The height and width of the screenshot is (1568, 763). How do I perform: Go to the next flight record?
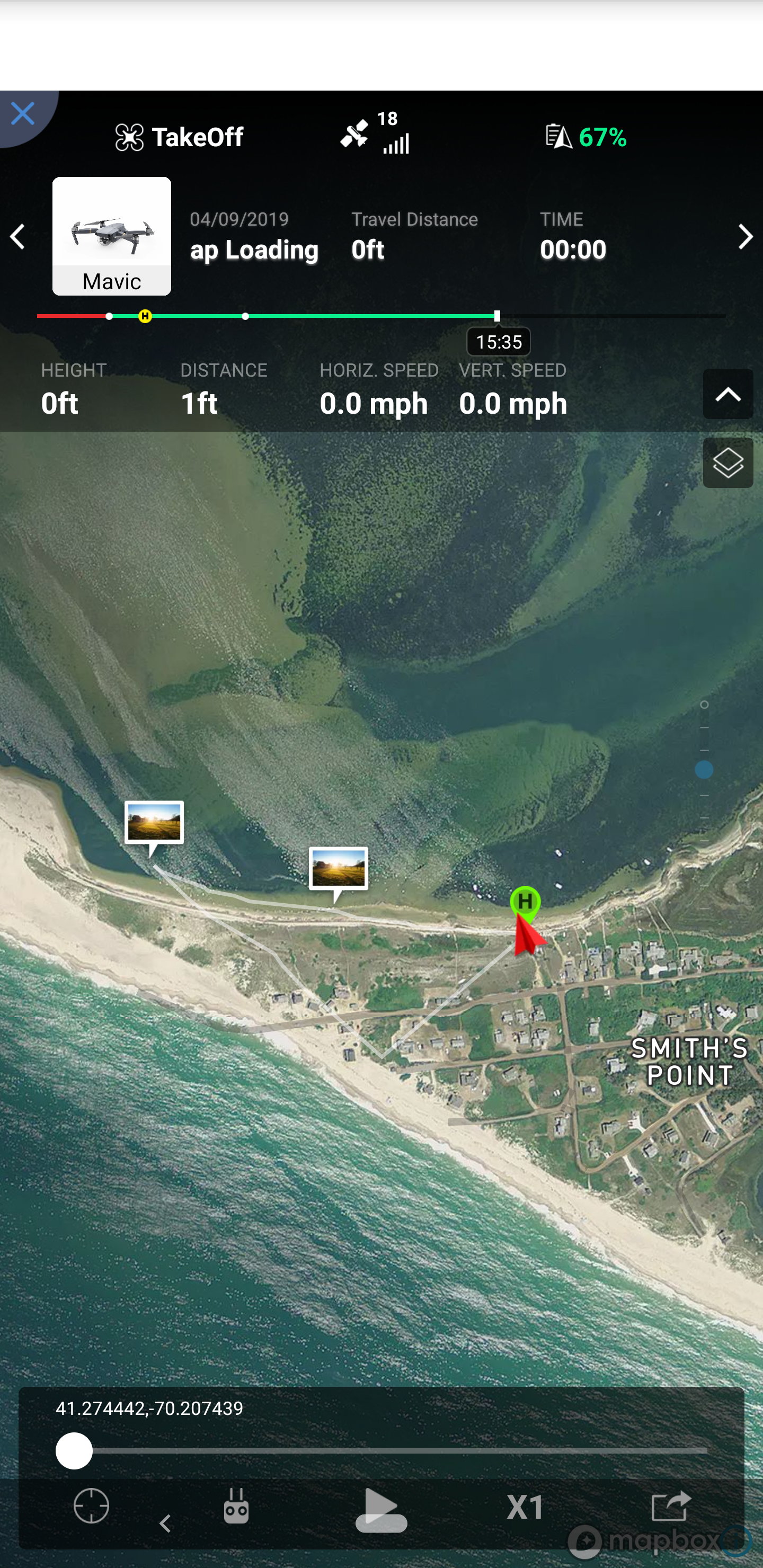pos(745,237)
